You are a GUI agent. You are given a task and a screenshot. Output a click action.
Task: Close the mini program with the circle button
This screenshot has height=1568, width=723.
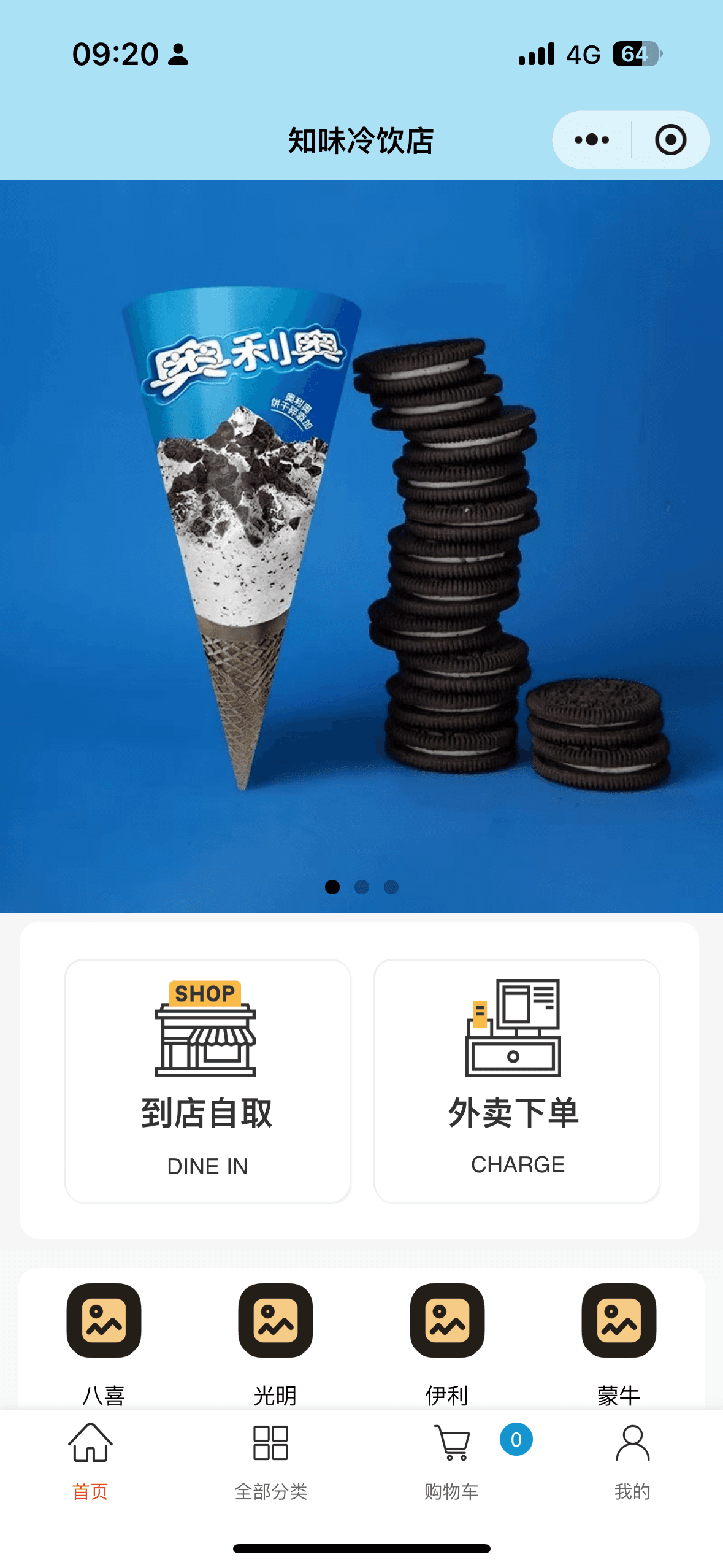pyautogui.click(x=670, y=140)
